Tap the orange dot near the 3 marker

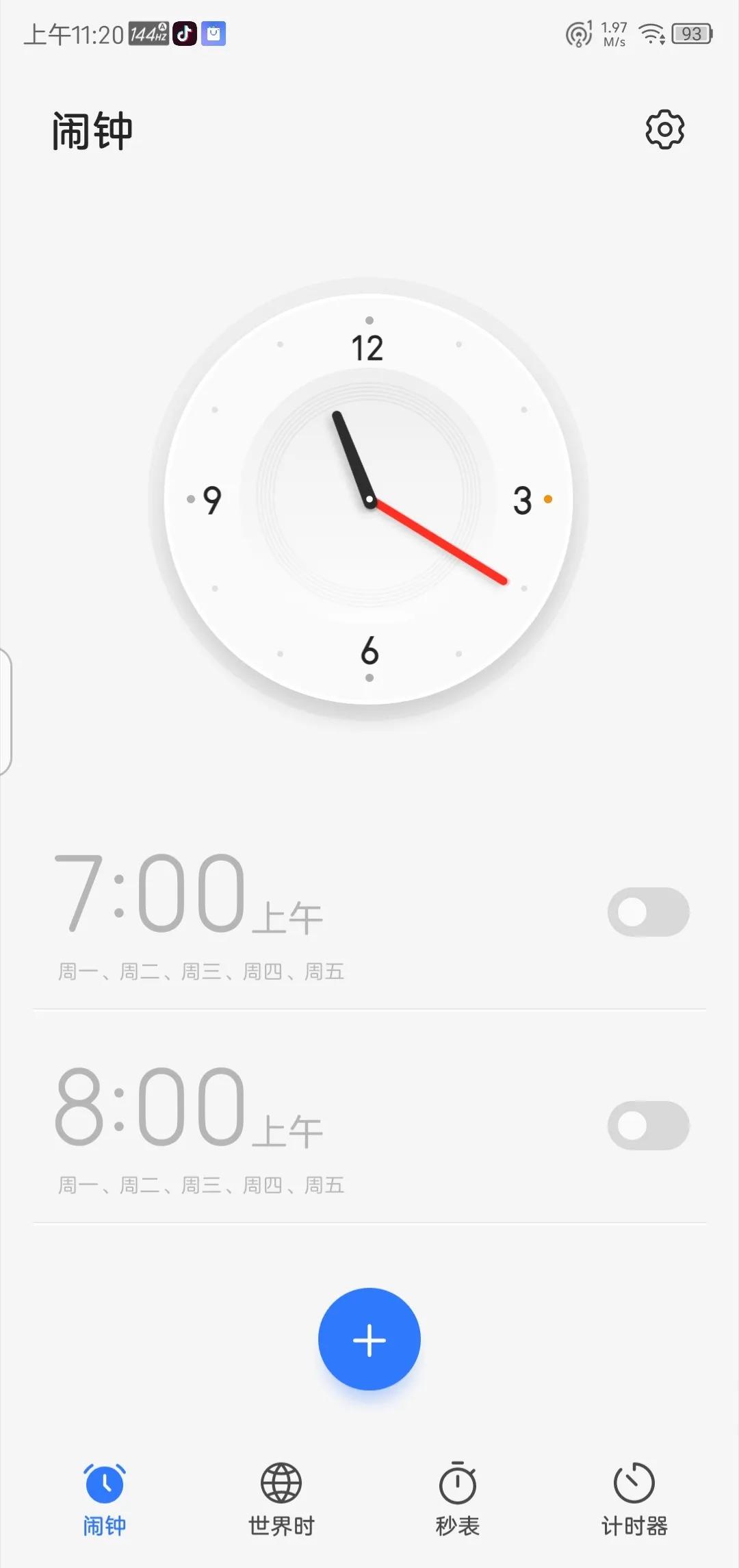pyautogui.click(x=548, y=499)
